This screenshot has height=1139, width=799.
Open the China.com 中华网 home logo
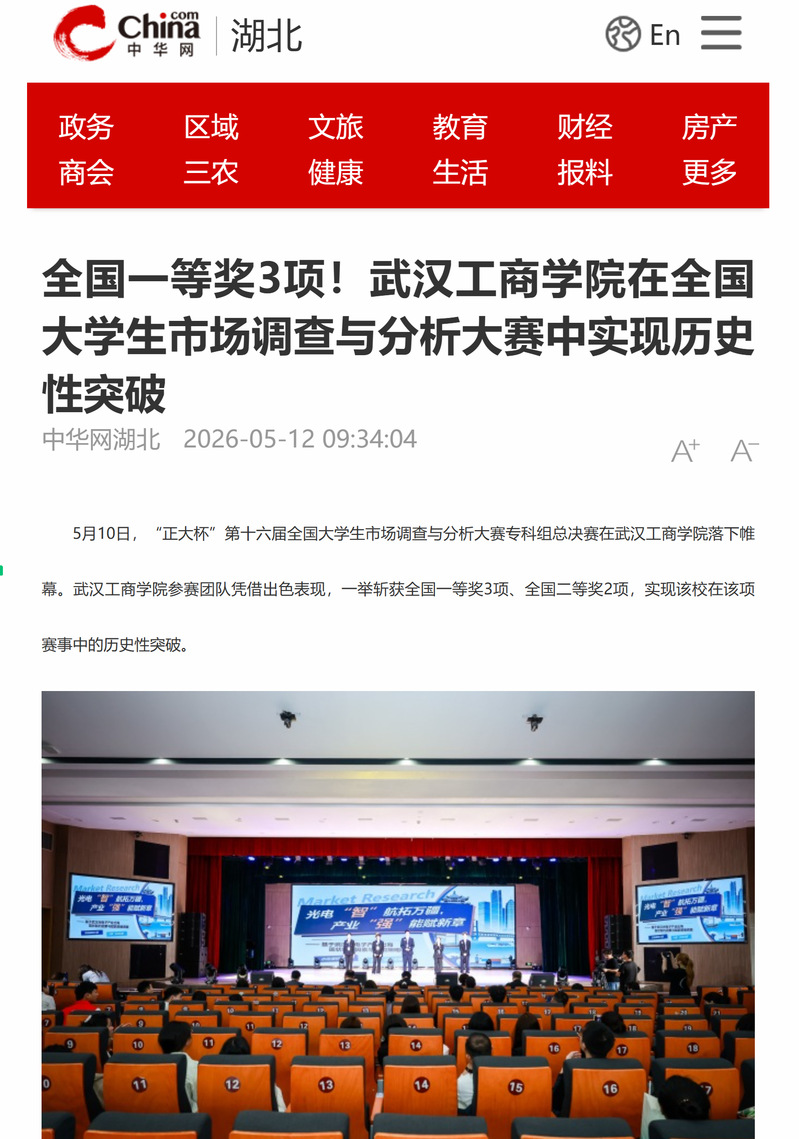(127, 33)
